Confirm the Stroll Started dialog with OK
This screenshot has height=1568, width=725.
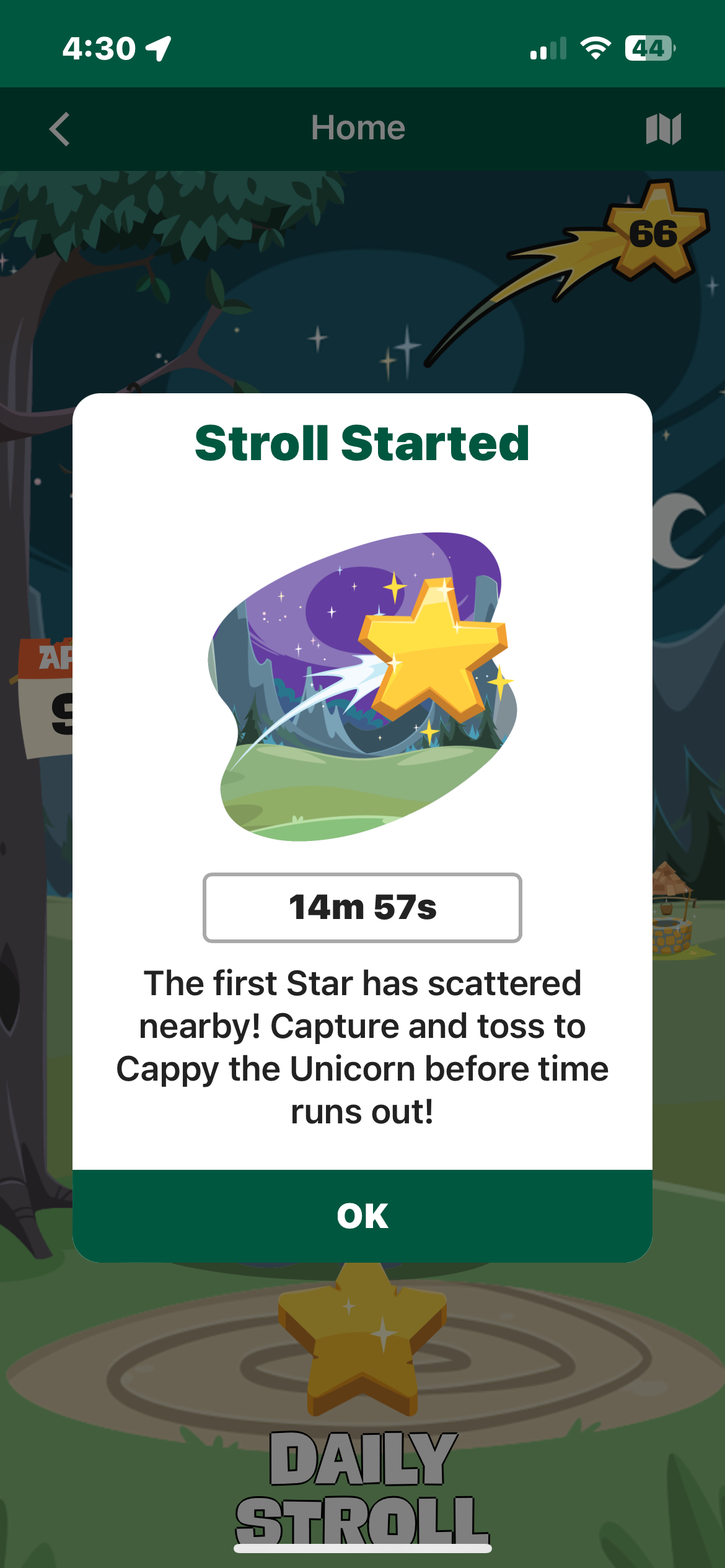362,1216
